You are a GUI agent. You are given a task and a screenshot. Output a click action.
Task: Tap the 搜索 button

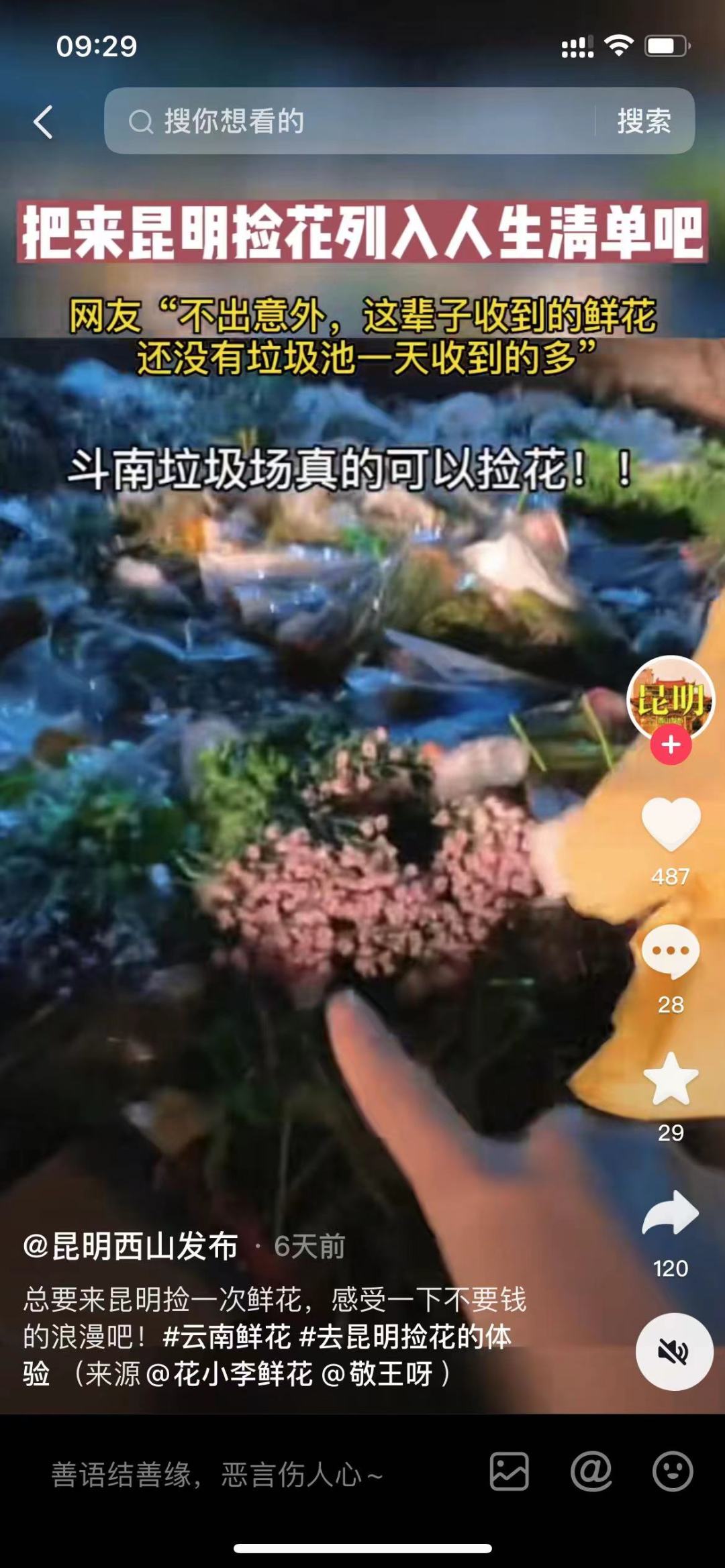point(644,121)
